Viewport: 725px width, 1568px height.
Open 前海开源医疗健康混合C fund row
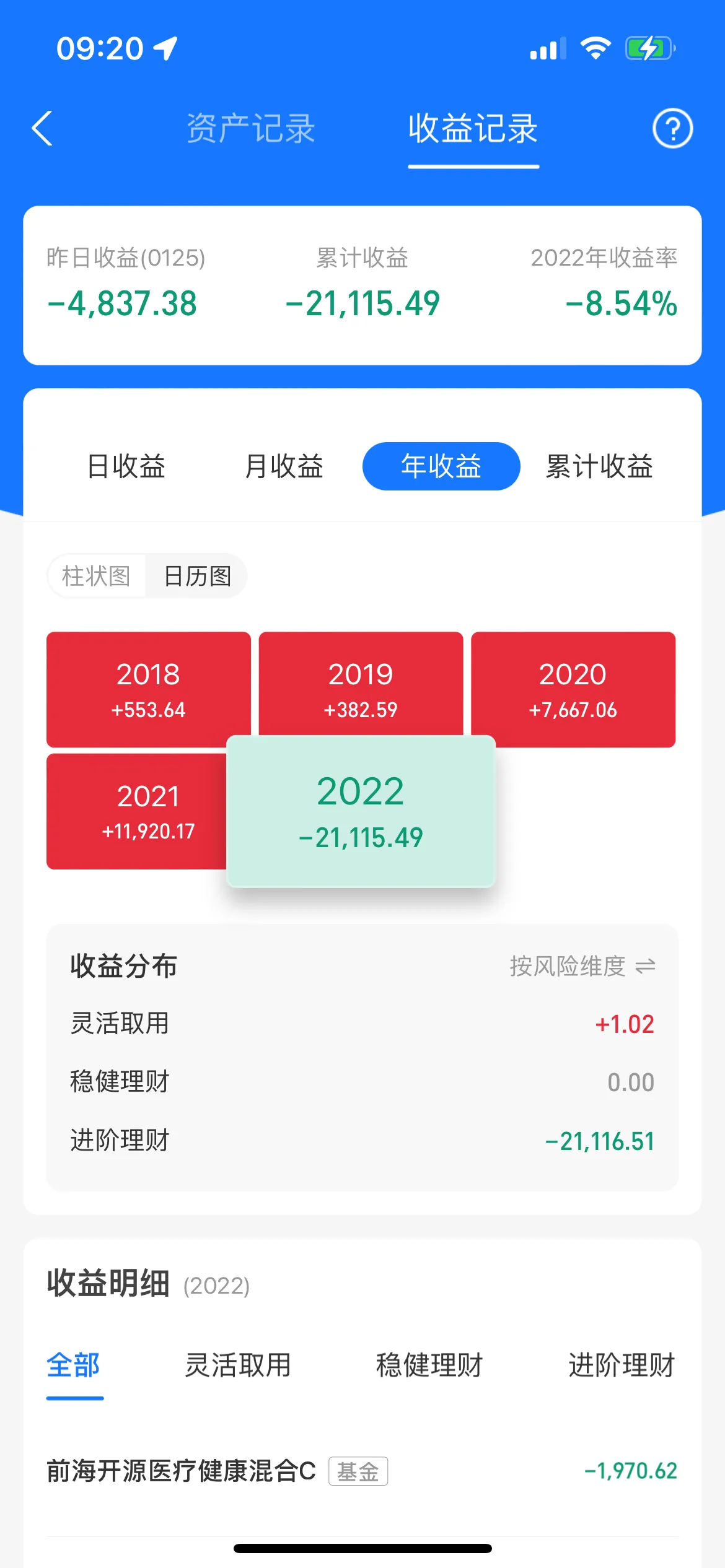coord(362,1471)
